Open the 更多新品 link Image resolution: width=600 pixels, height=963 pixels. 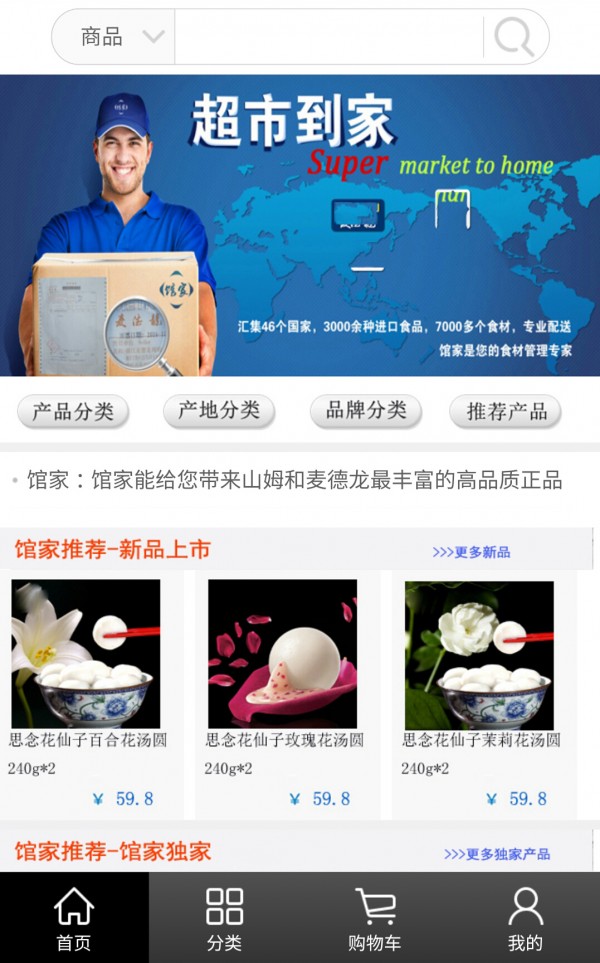point(471,552)
